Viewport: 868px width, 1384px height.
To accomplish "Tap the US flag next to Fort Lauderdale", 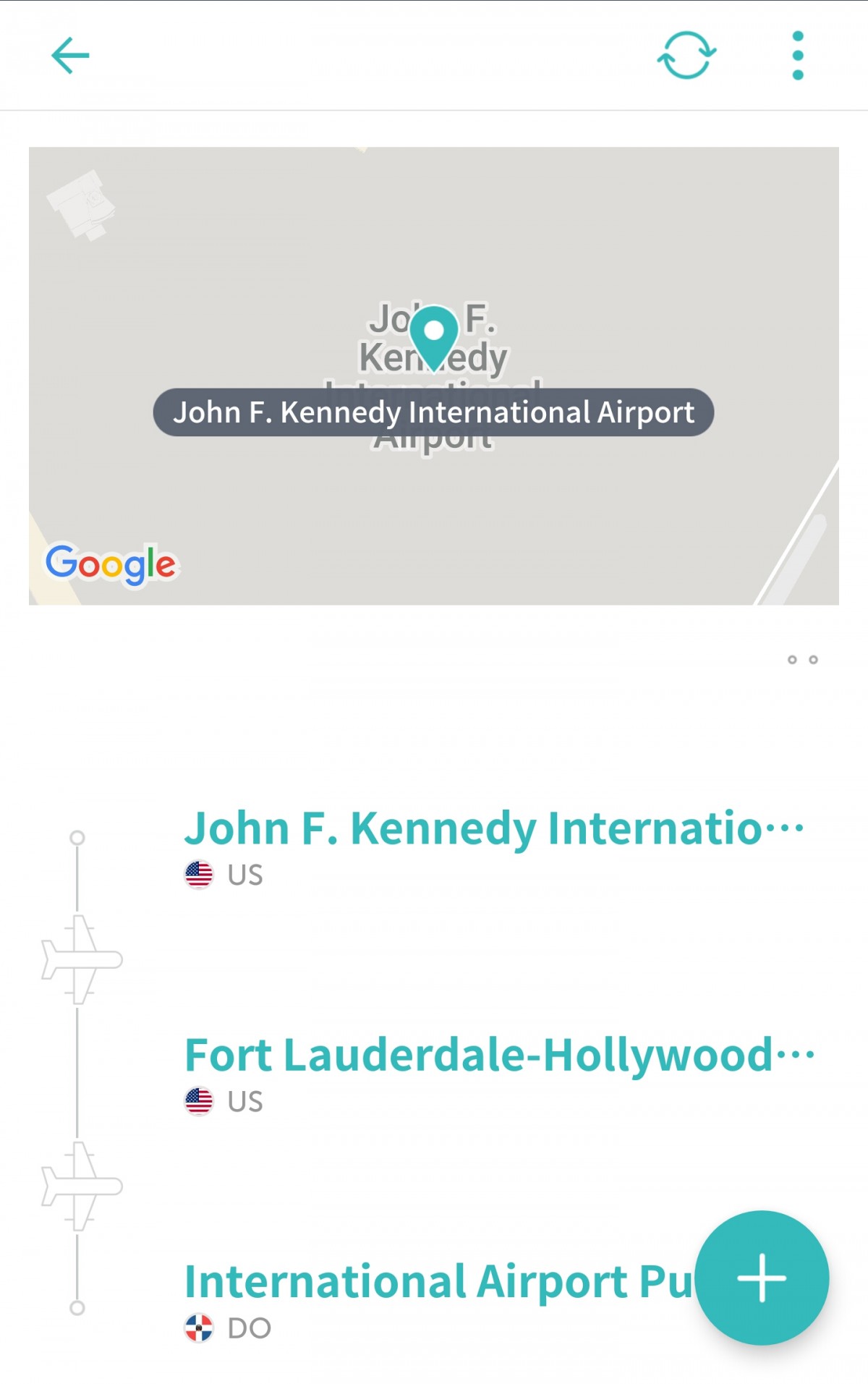I will tap(197, 1100).
